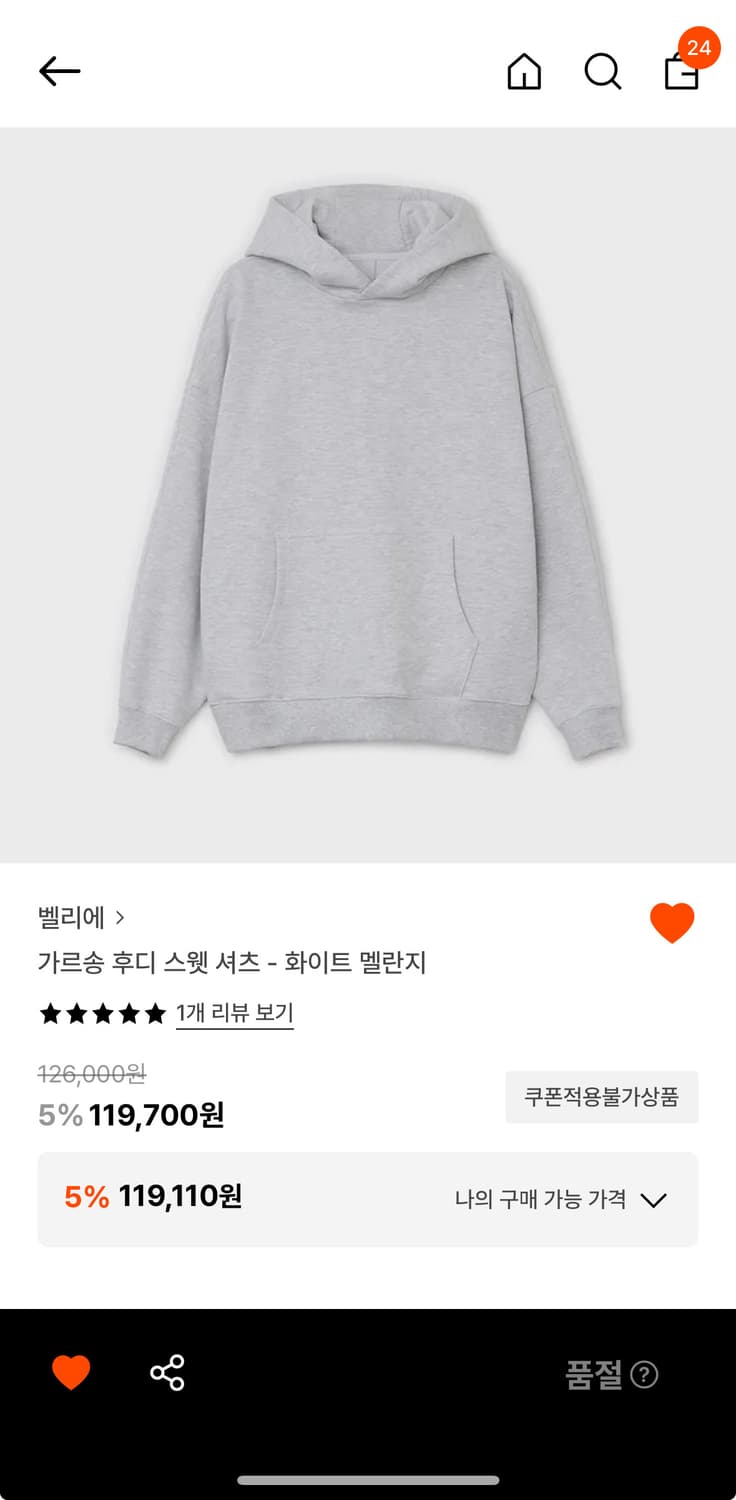Tap the 쿠폰적용불가상품 badge
736x1500 pixels.
pyautogui.click(x=601, y=1096)
